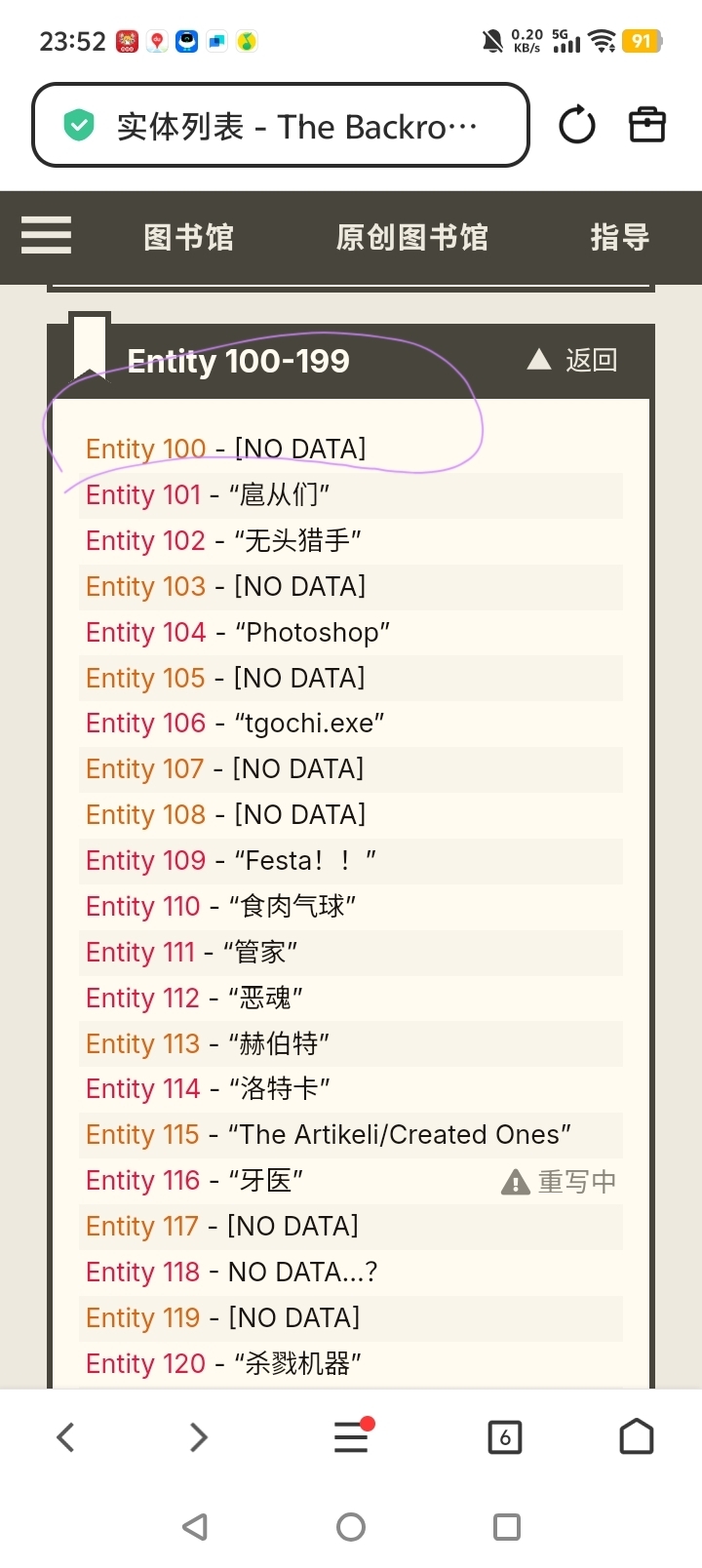Go to 原创图书馆 in the site navigation
This screenshot has width=702, height=1568.
pyautogui.click(x=411, y=237)
